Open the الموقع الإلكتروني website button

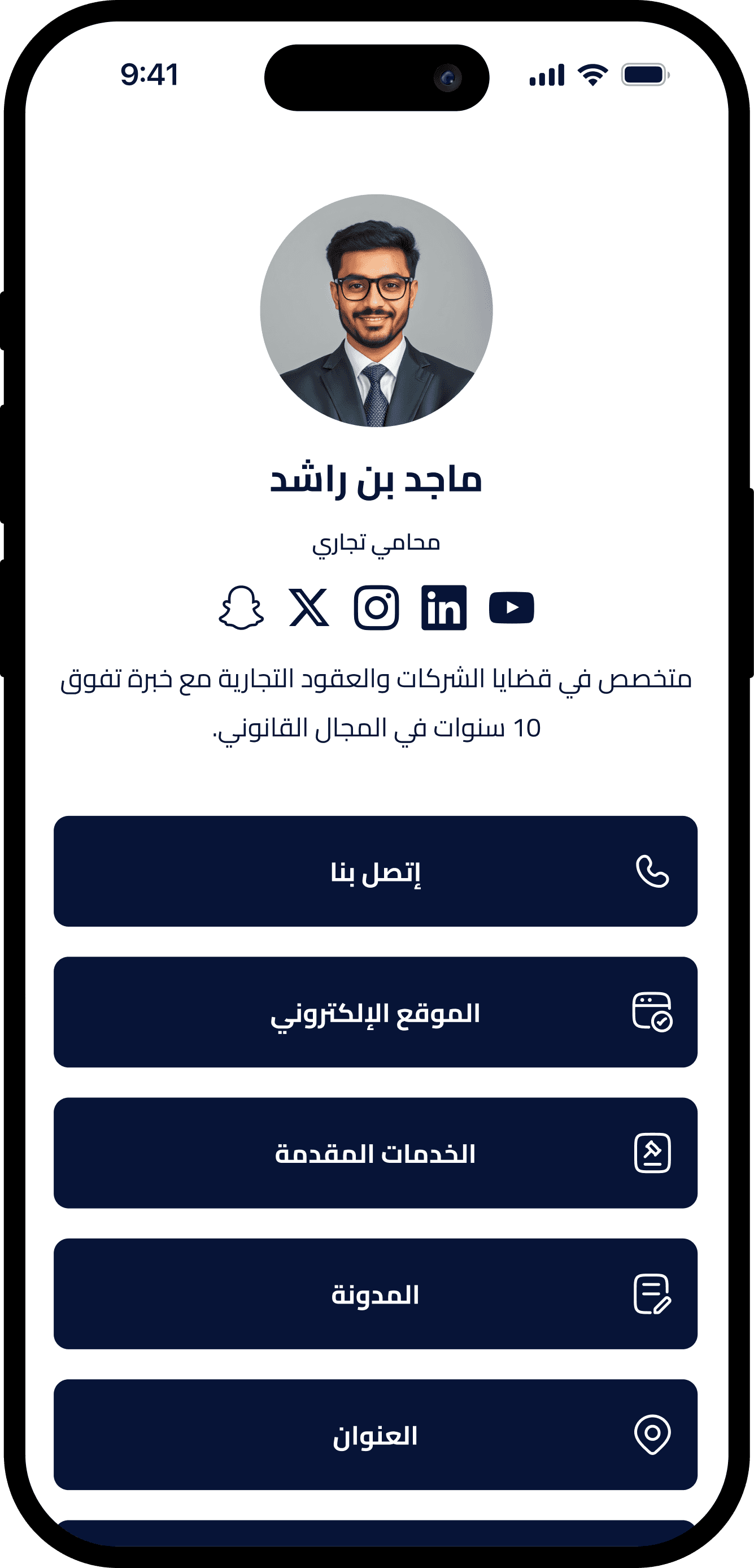pos(376,1011)
